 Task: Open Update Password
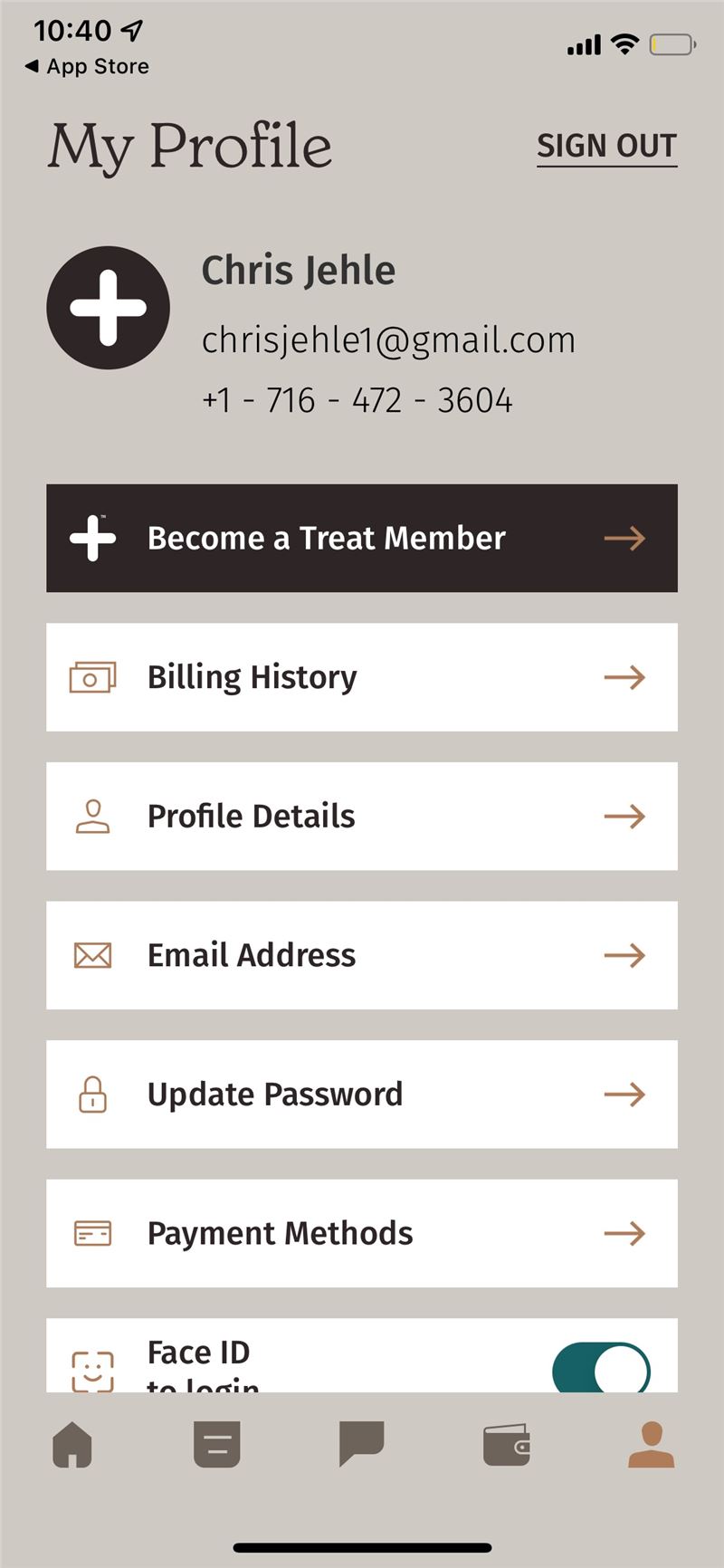point(362,1095)
